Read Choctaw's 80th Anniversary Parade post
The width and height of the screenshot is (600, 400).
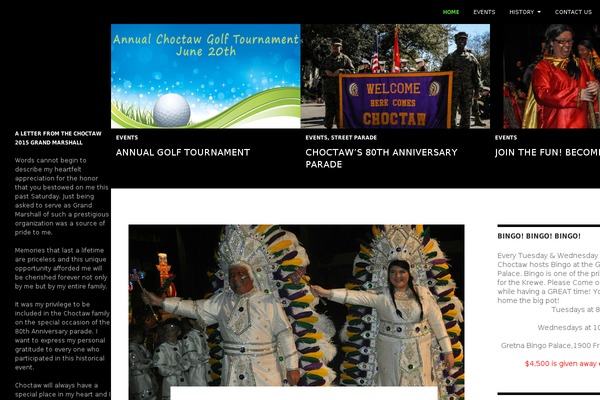tap(381, 158)
